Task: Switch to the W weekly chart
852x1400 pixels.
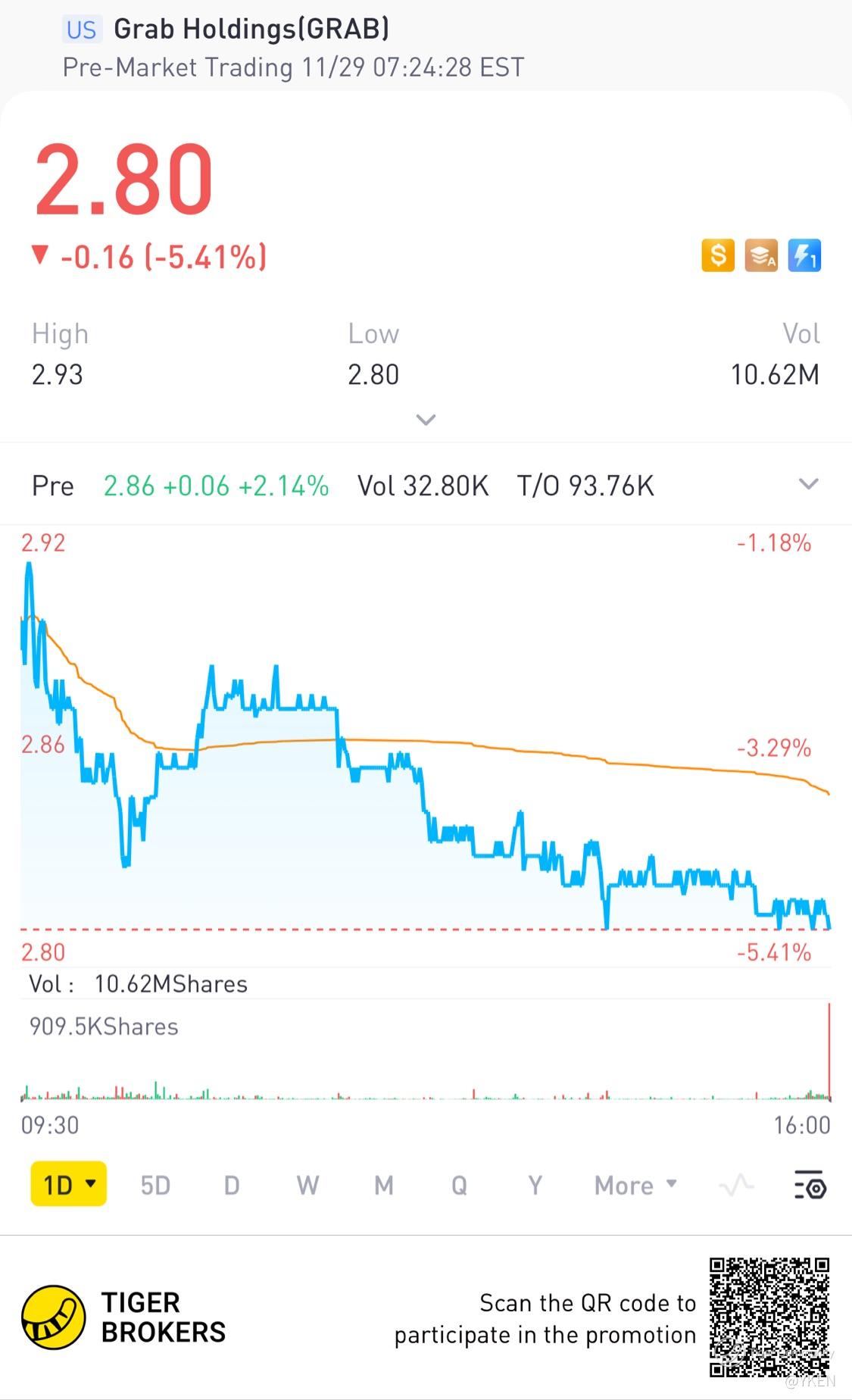Action: click(x=307, y=1185)
